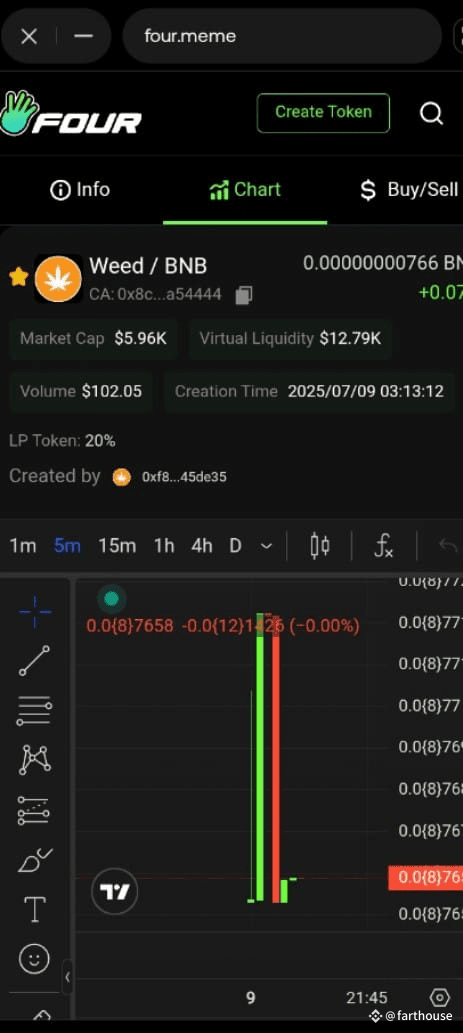Select the 4h timeframe
This screenshot has height=1033, width=463.
(x=202, y=545)
